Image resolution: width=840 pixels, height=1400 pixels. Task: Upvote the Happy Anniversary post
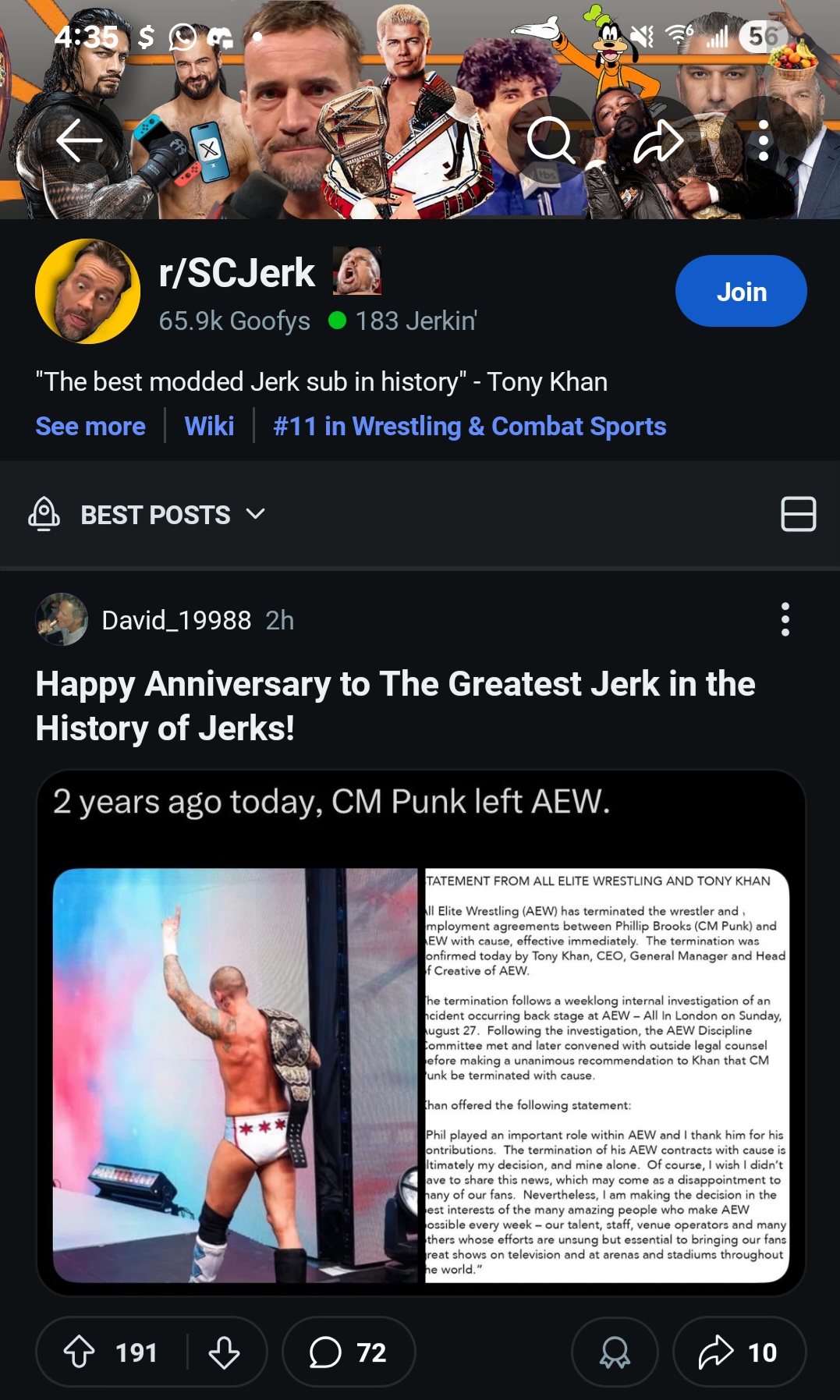pos(79,1352)
